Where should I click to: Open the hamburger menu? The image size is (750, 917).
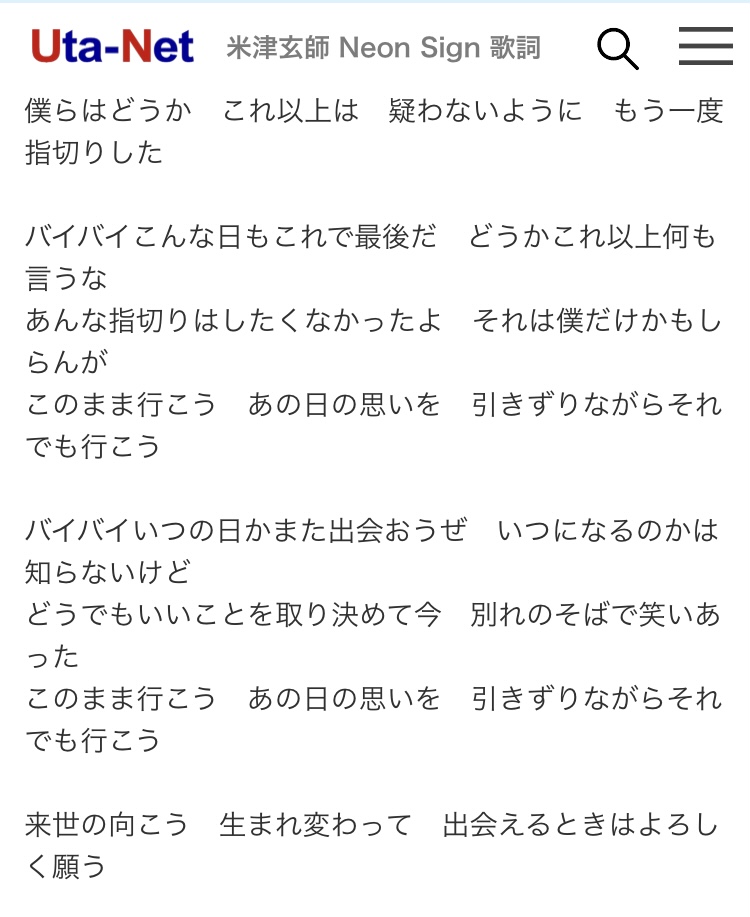pos(705,47)
